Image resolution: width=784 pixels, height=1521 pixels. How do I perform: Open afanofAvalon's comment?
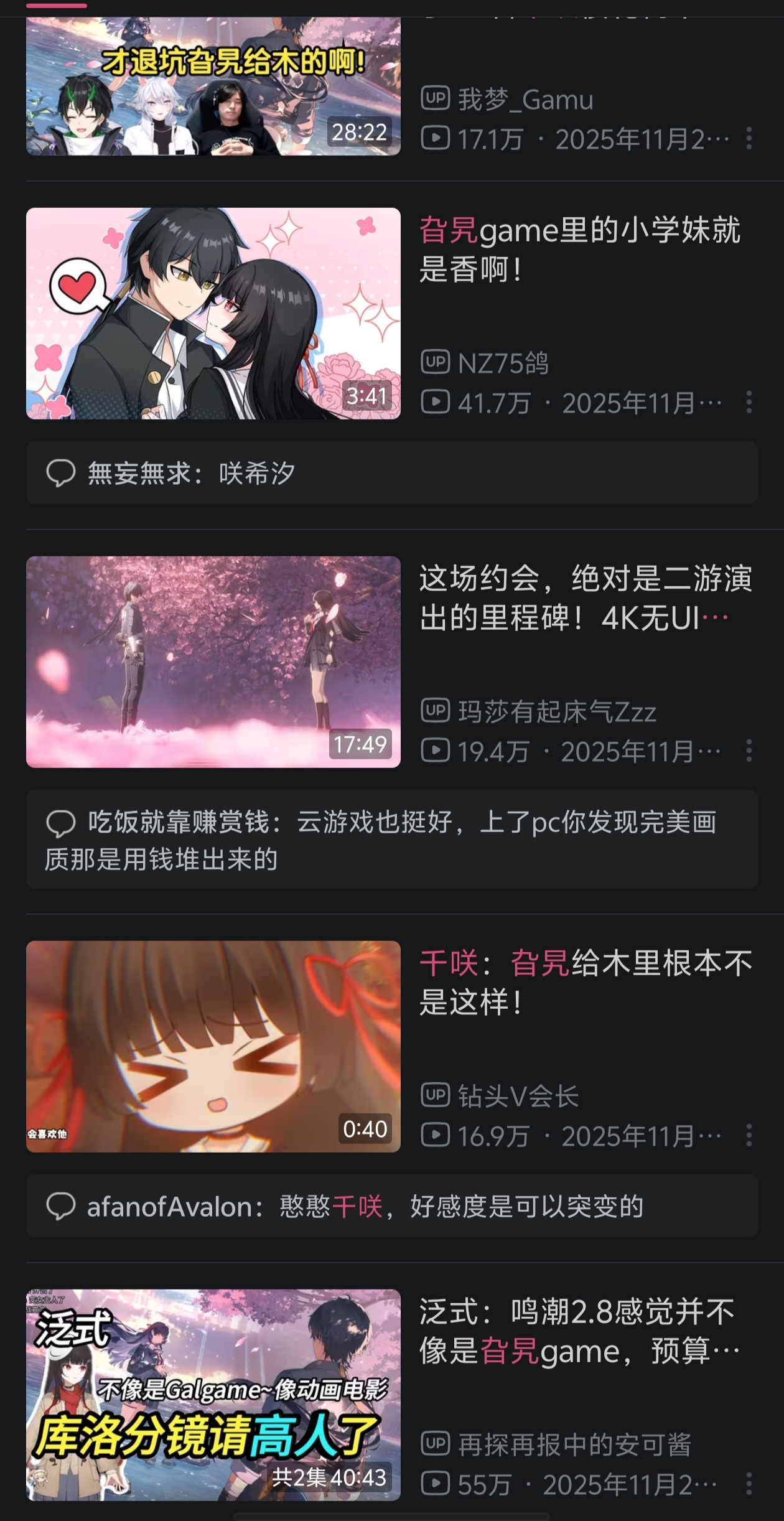pyautogui.click(x=391, y=1206)
